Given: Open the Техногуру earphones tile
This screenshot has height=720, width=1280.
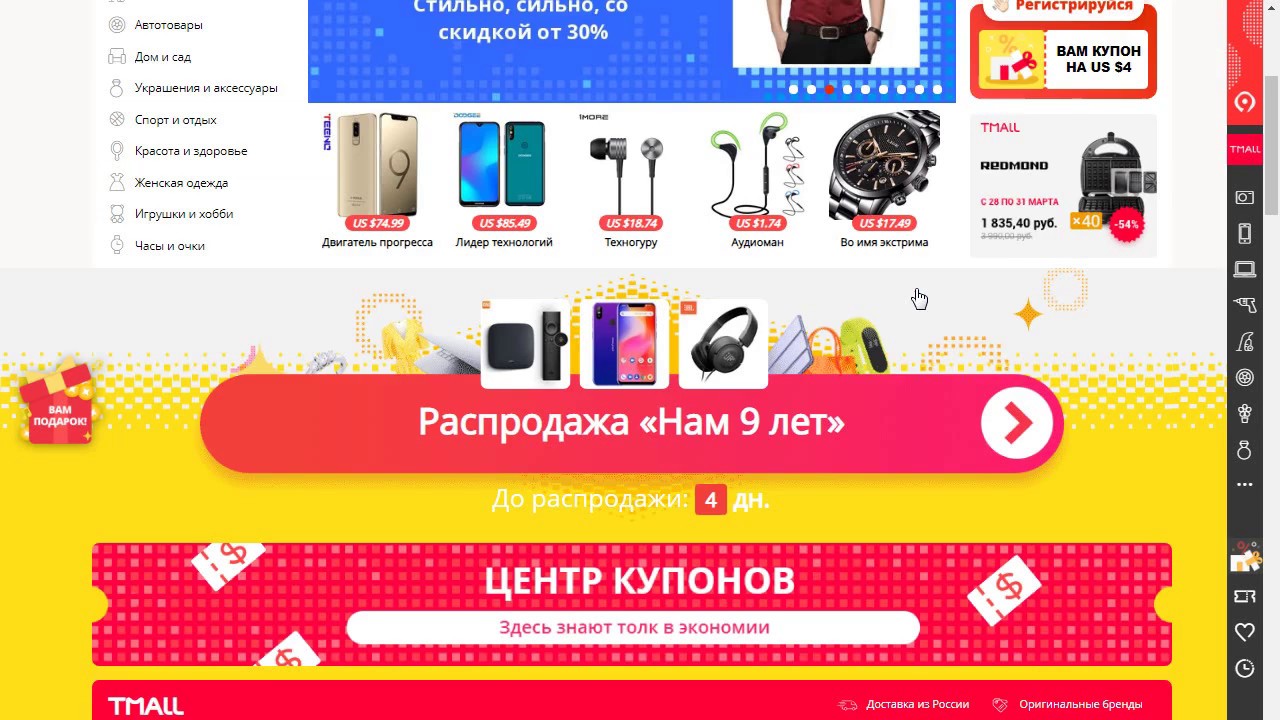Looking at the screenshot, I should 630,180.
